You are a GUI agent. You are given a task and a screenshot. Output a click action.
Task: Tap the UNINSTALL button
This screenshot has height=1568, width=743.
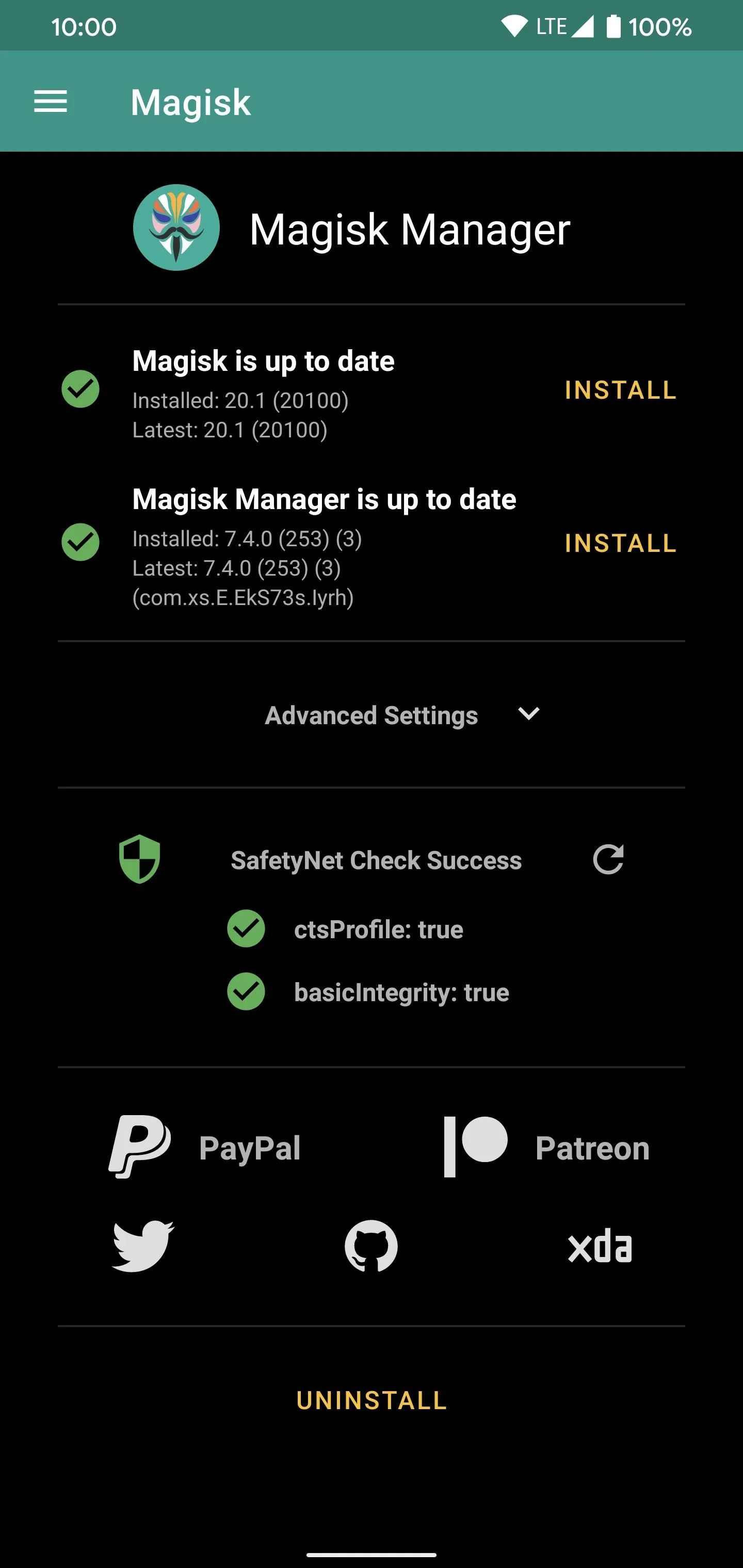pyautogui.click(x=372, y=1400)
